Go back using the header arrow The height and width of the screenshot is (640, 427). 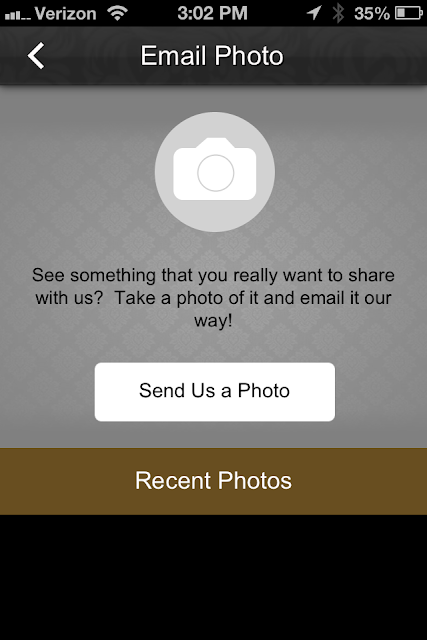pos(36,56)
